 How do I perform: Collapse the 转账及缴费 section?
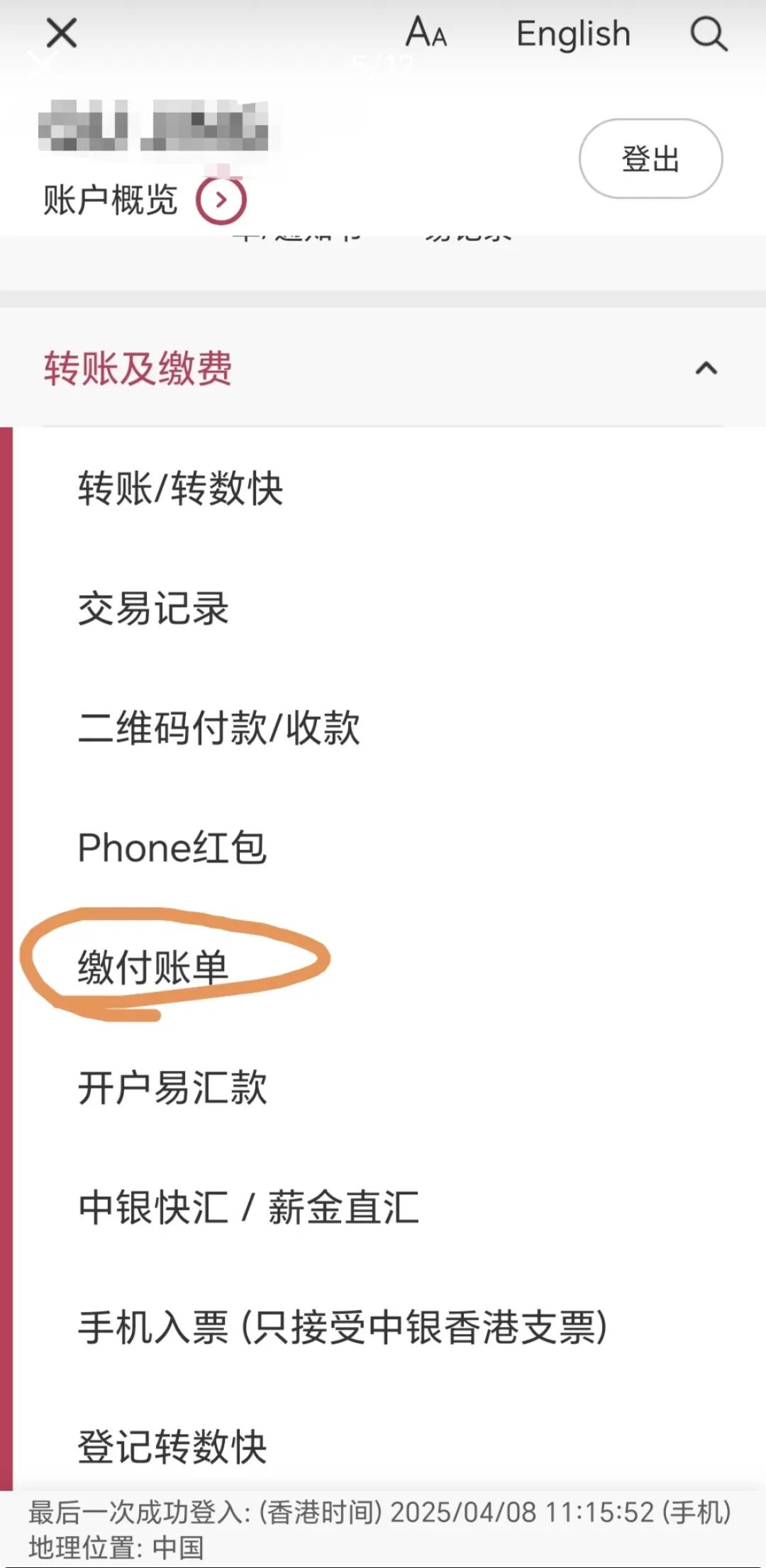pos(706,368)
